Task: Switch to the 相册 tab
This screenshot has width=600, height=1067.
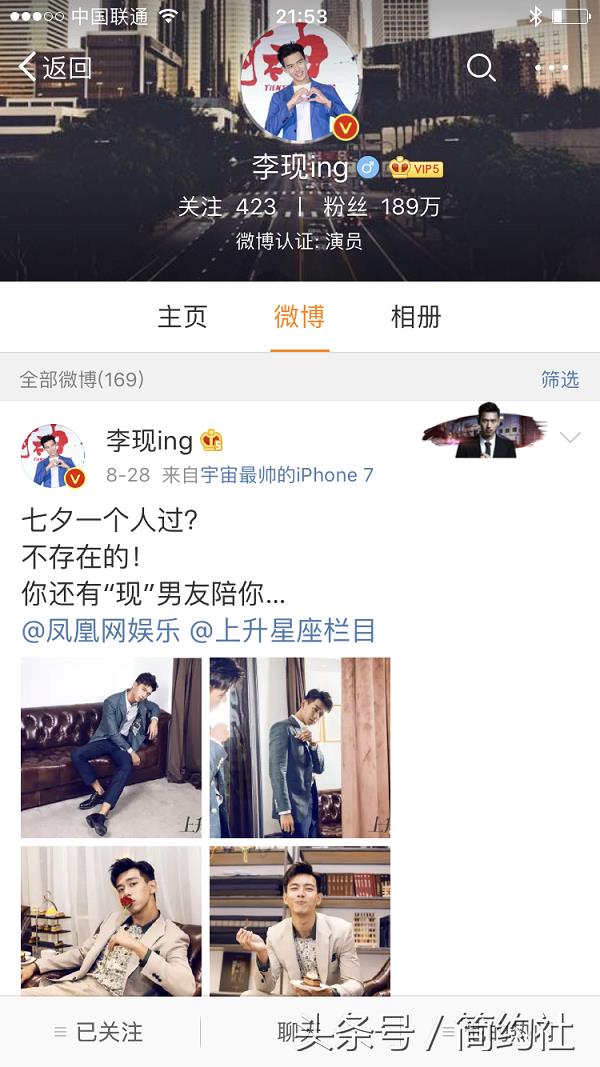Action: [416, 317]
